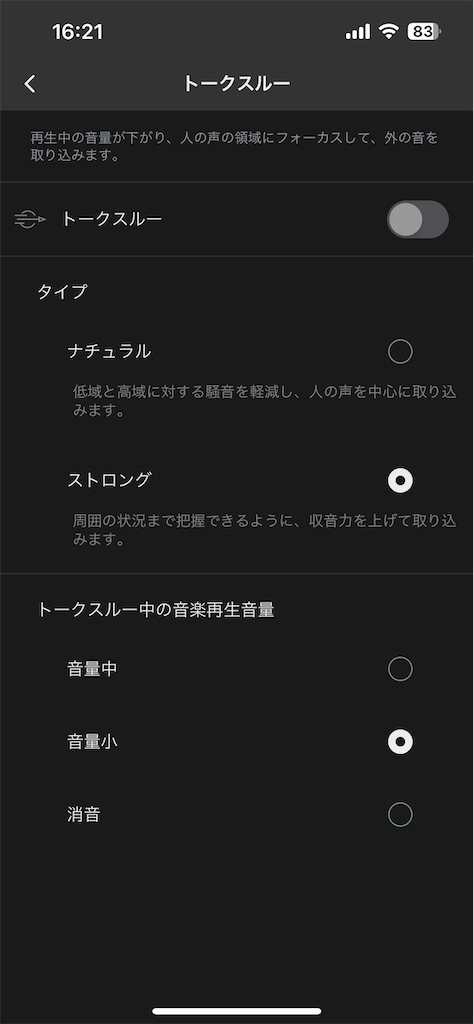
Task: Set music playback volume to 音量中
Action: (x=400, y=669)
